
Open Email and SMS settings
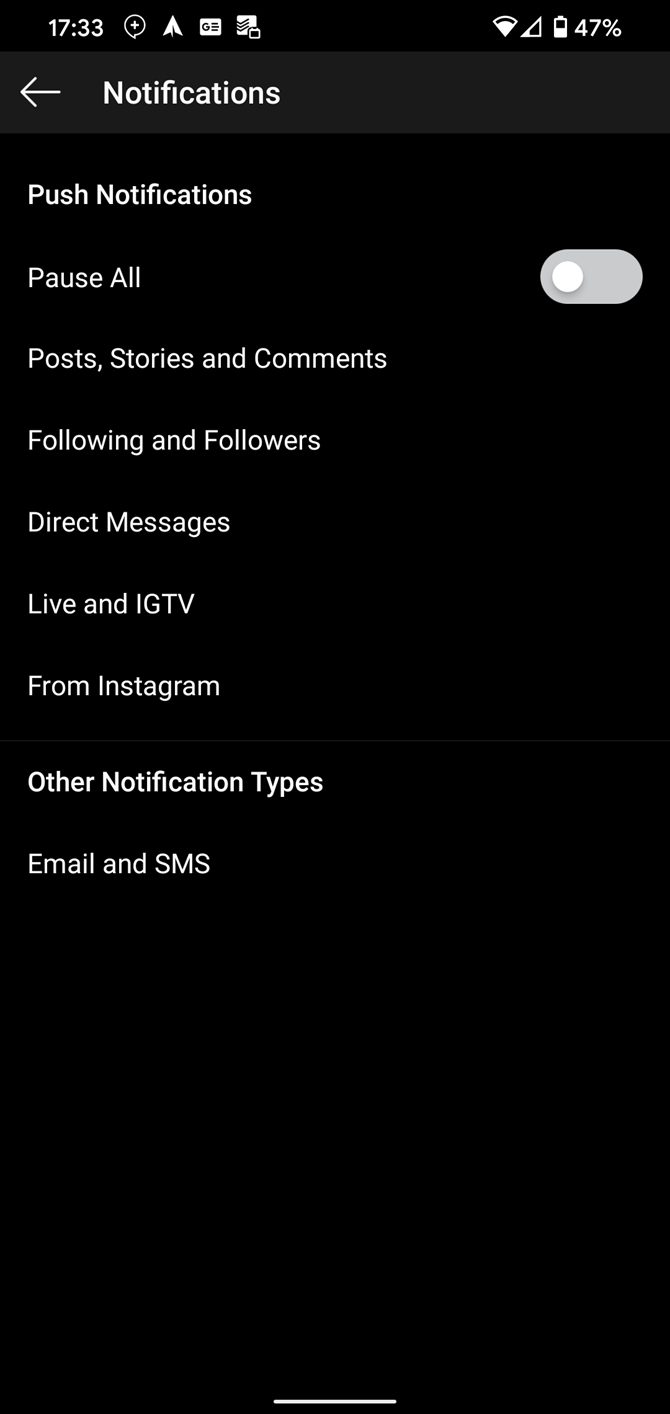(119, 864)
